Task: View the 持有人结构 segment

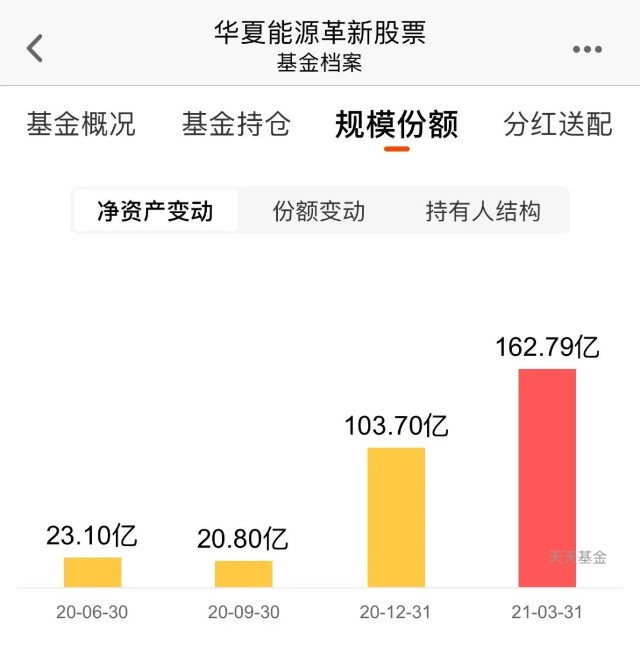Action: 483,211
